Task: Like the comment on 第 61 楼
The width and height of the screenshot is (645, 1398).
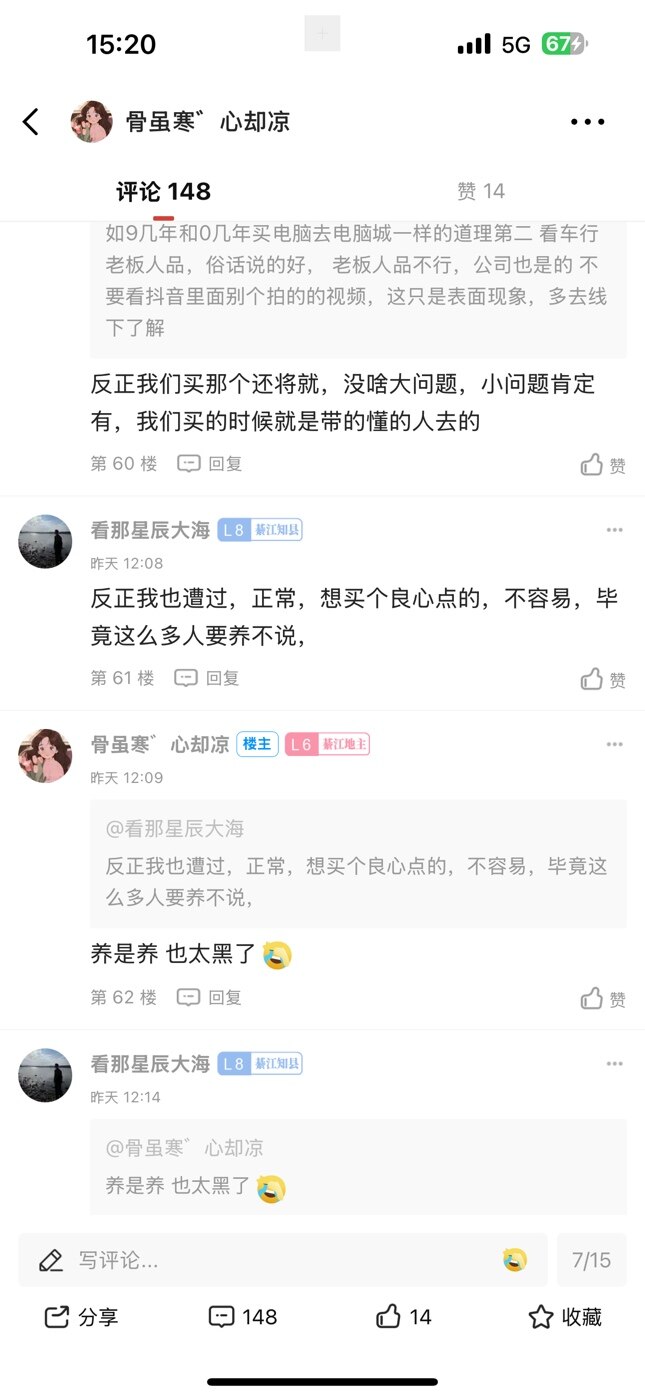Action: [603, 680]
